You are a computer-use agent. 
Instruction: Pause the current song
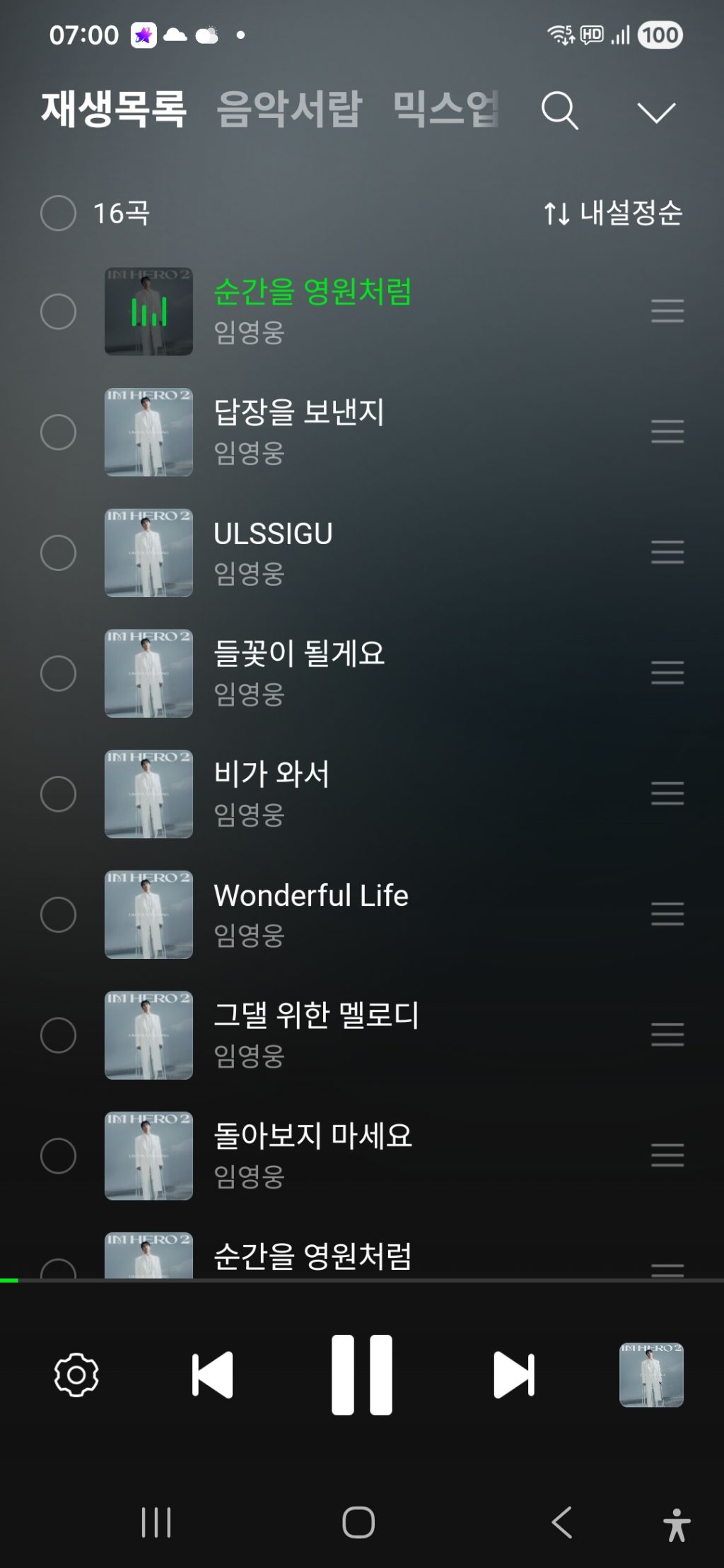[x=362, y=1375]
